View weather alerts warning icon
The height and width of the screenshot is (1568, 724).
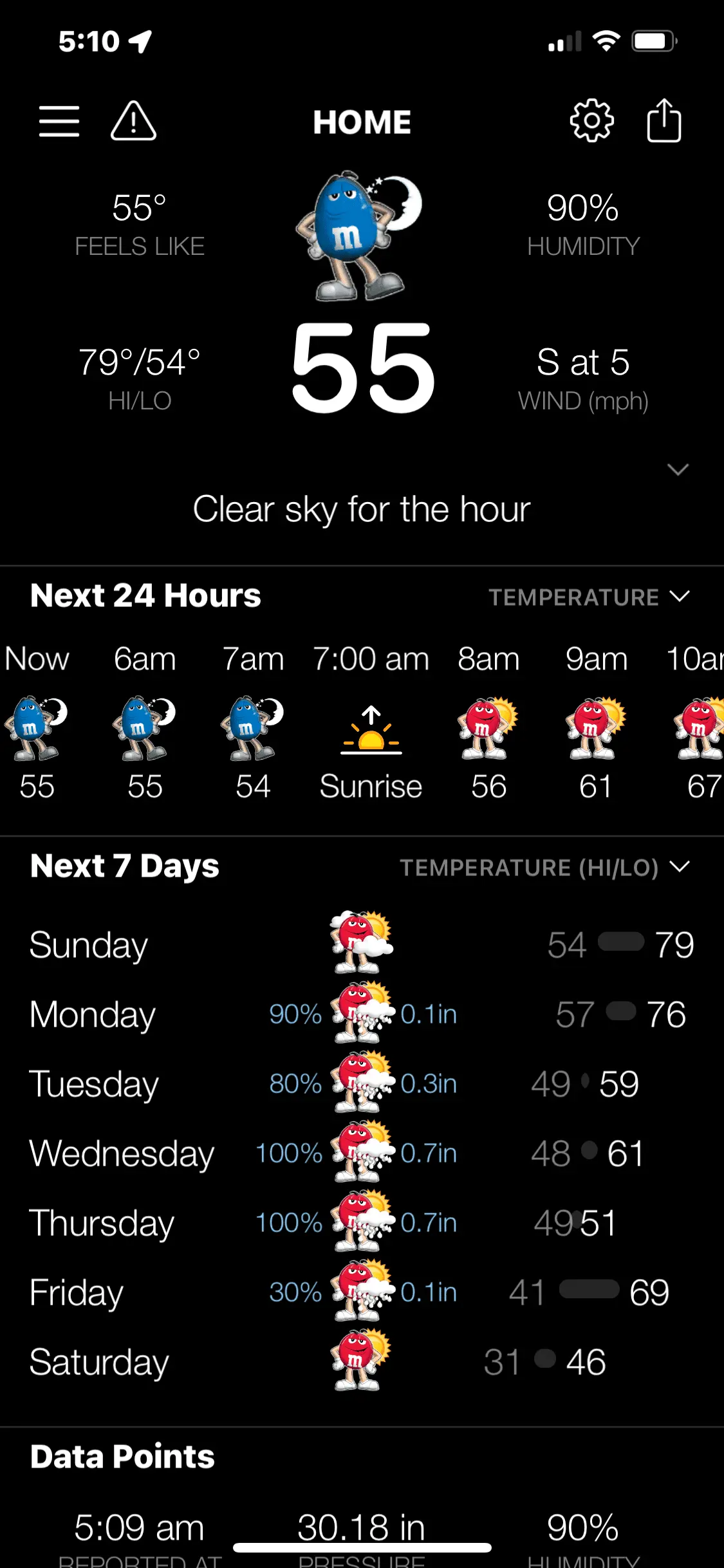(133, 121)
